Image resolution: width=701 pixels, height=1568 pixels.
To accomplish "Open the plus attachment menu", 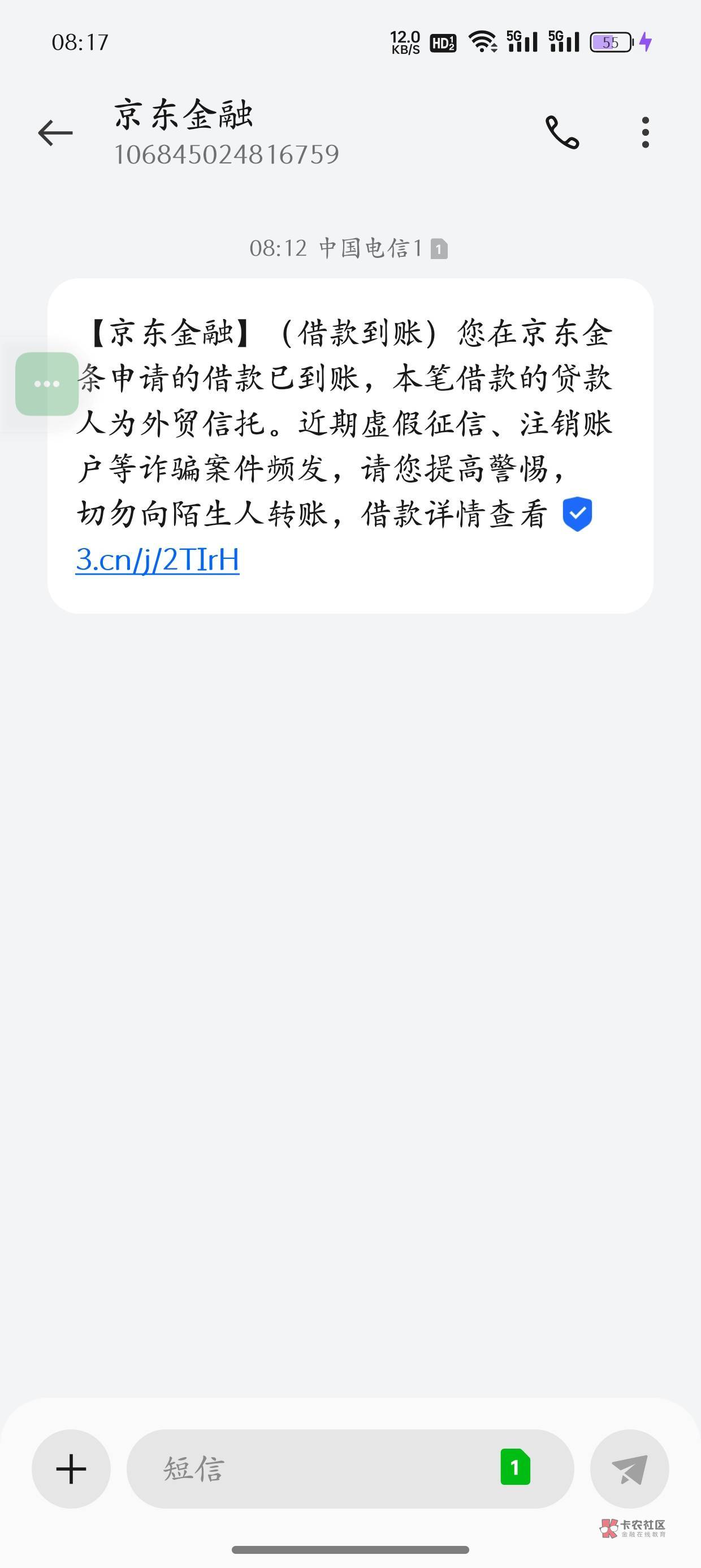I will click(x=71, y=1468).
